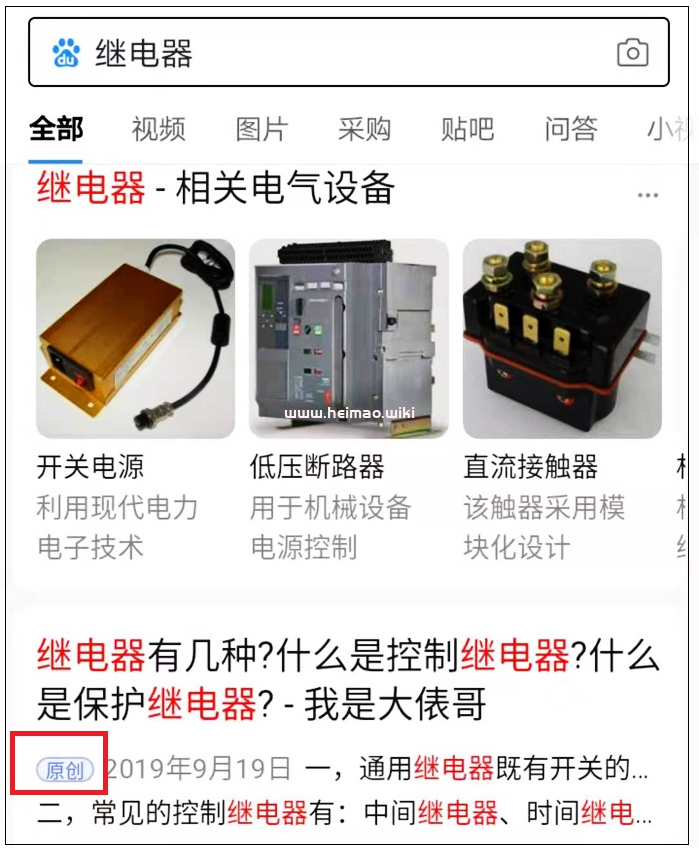Open the camera image search icon
Screen dimensions: 699x848
pyautogui.click(x=632, y=53)
